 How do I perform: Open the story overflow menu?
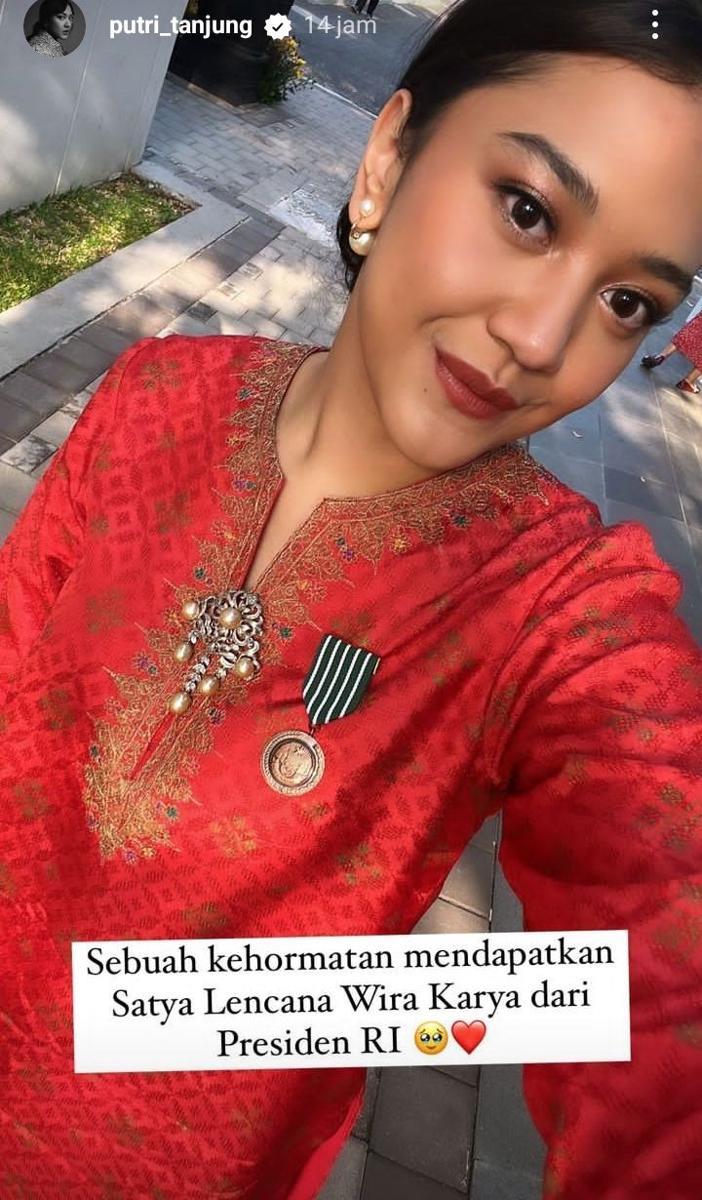tap(654, 25)
